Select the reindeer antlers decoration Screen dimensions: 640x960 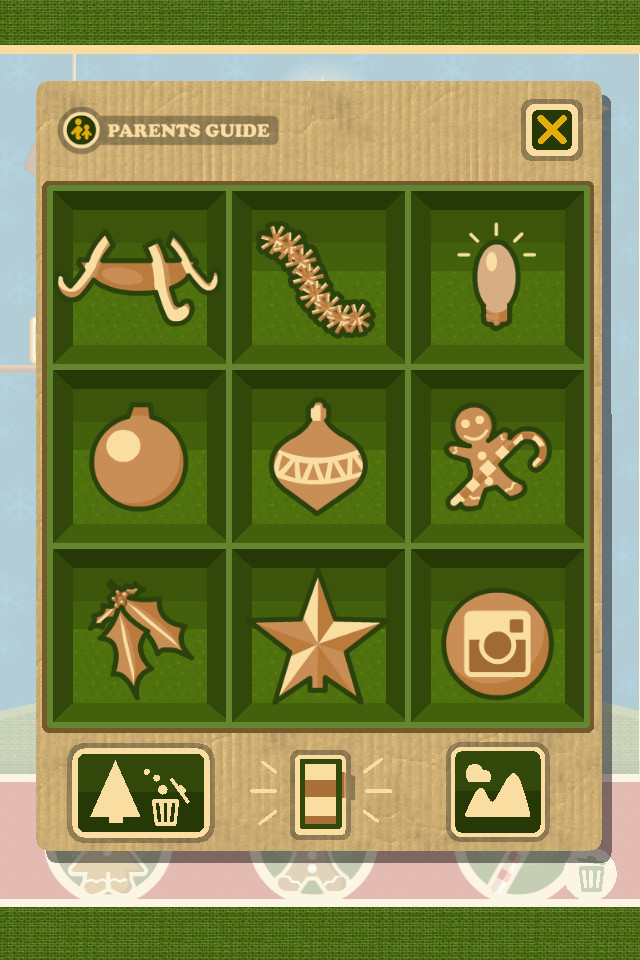click(139, 276)
